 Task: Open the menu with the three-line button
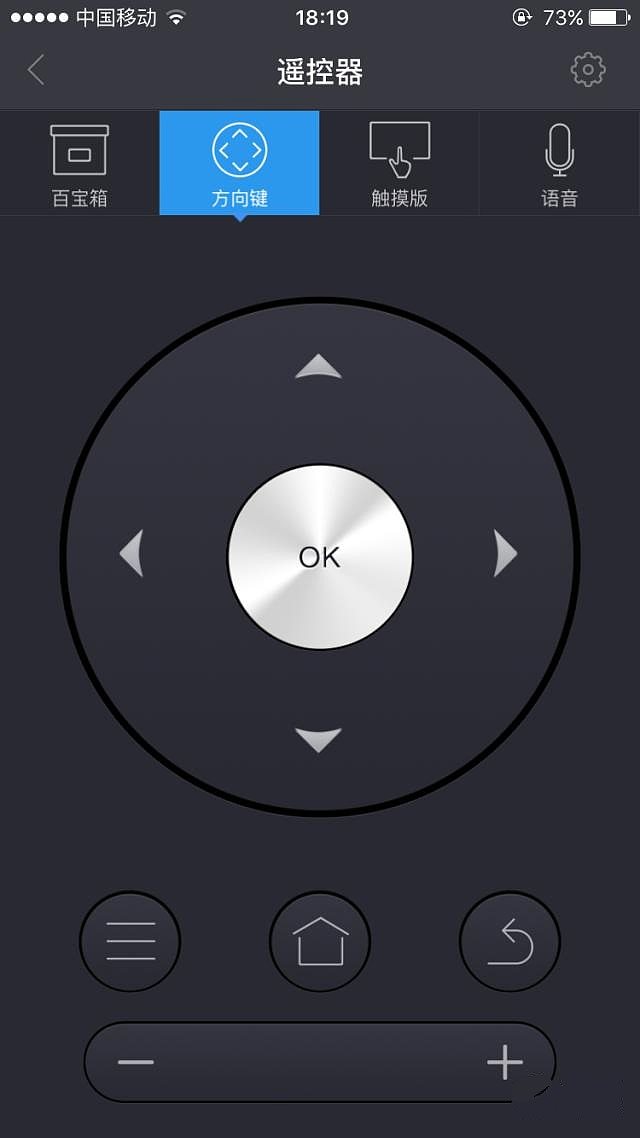coord(130,941)
